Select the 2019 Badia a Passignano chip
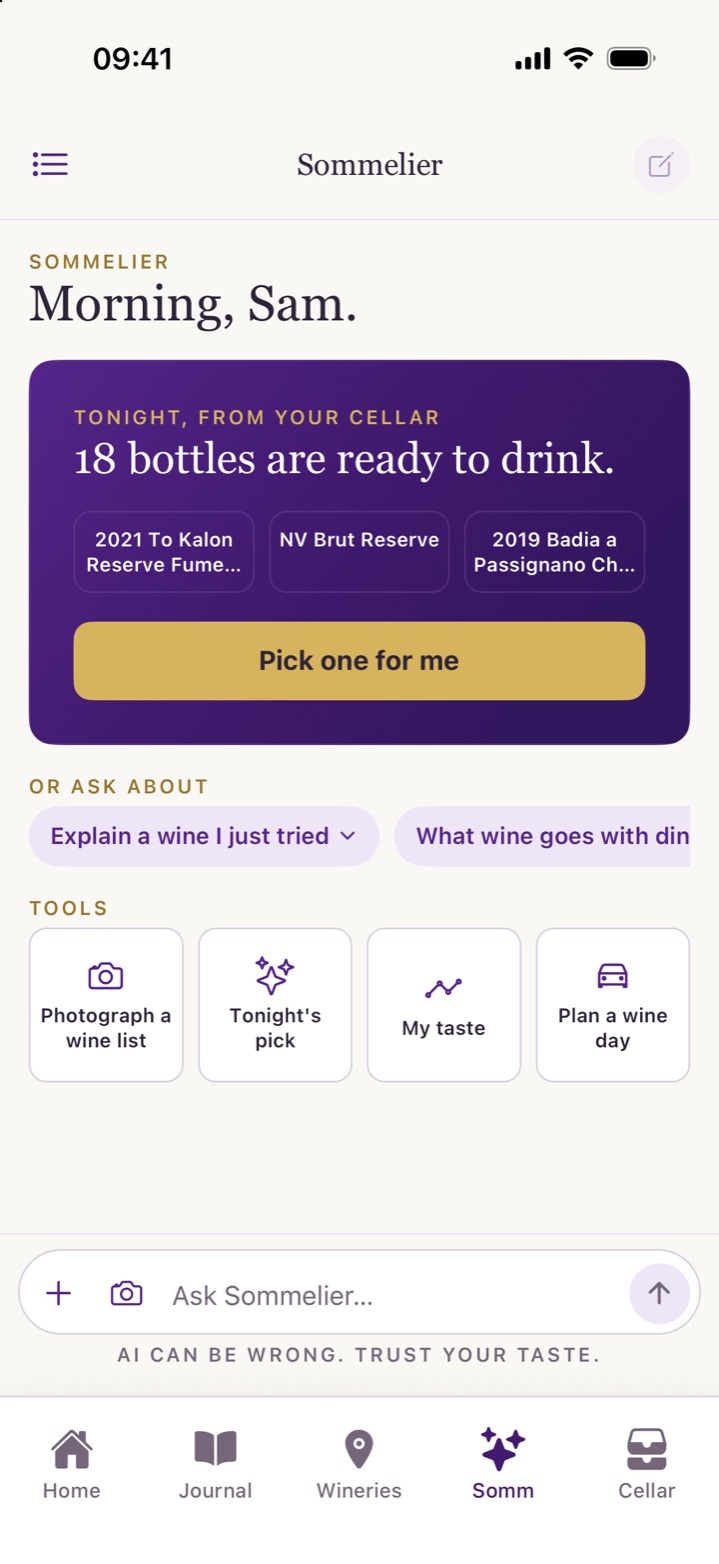Image resolution: width=719 pixels, height=1564 pixels. 554,552
